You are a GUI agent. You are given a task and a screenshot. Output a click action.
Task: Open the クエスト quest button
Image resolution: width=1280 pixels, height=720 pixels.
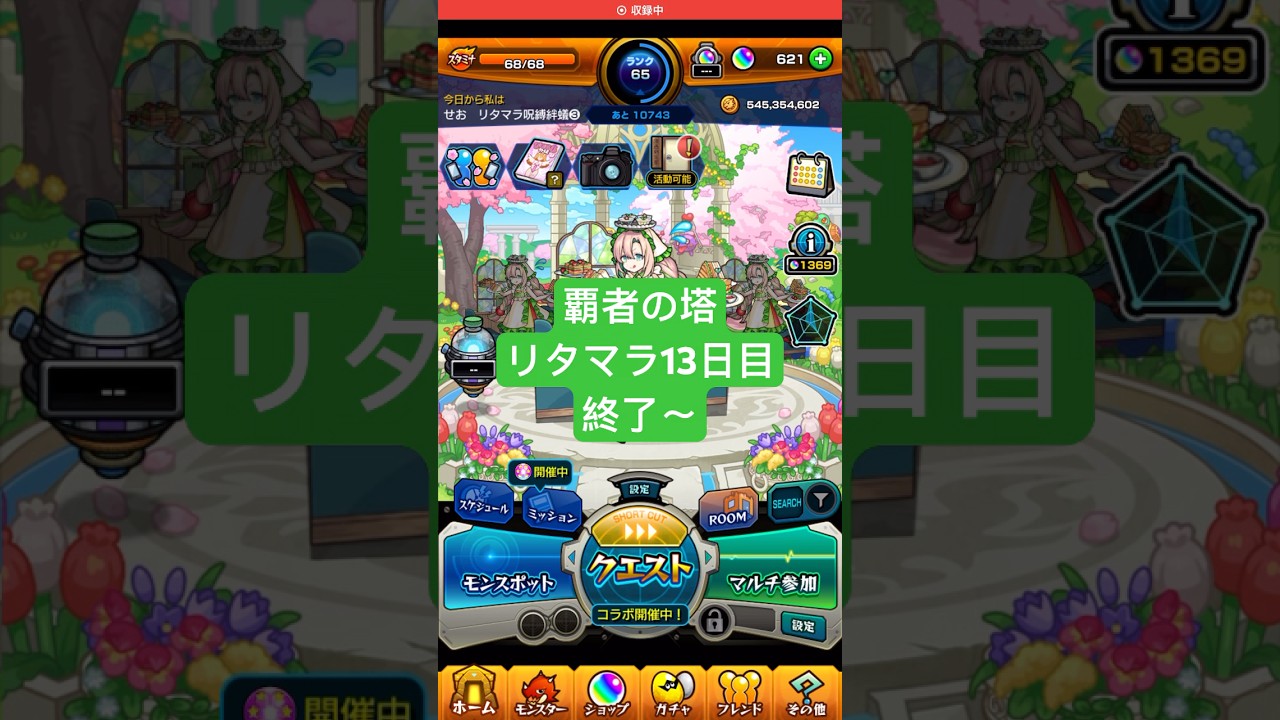click(640, 567)
